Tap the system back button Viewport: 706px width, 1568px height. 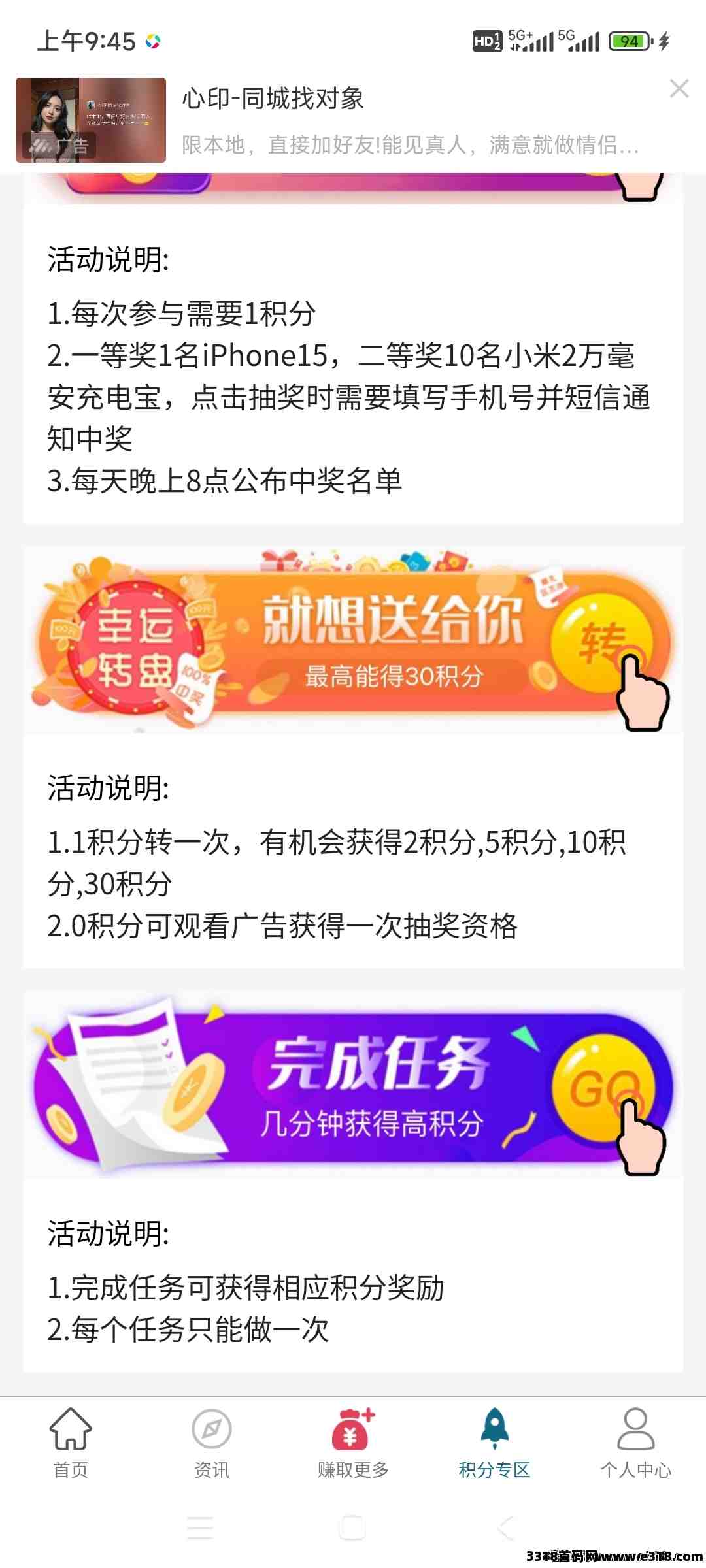pos(505,1527)
